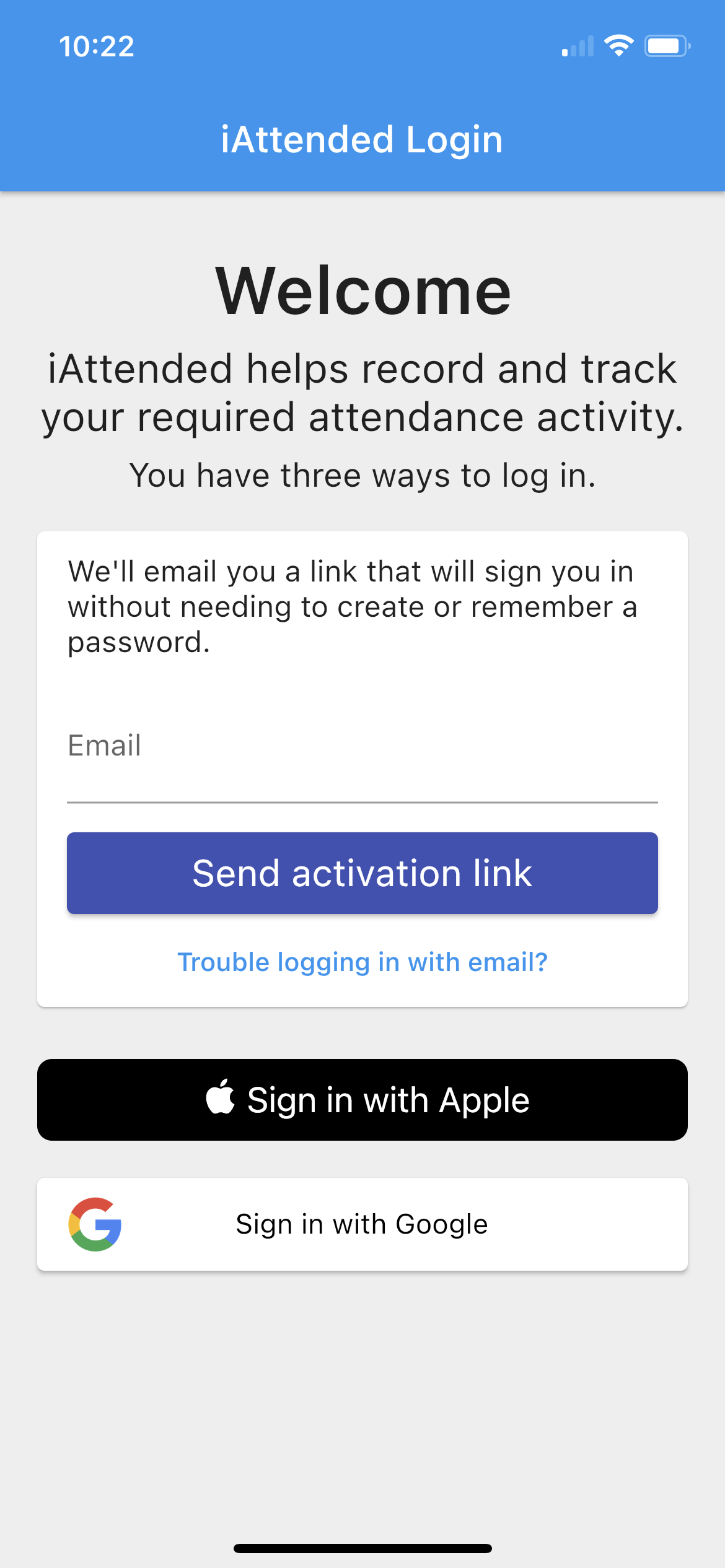Tap the iAttended Login header
Image resolution: width=725 pixels, height=1568 pixels.
(362, 139)
